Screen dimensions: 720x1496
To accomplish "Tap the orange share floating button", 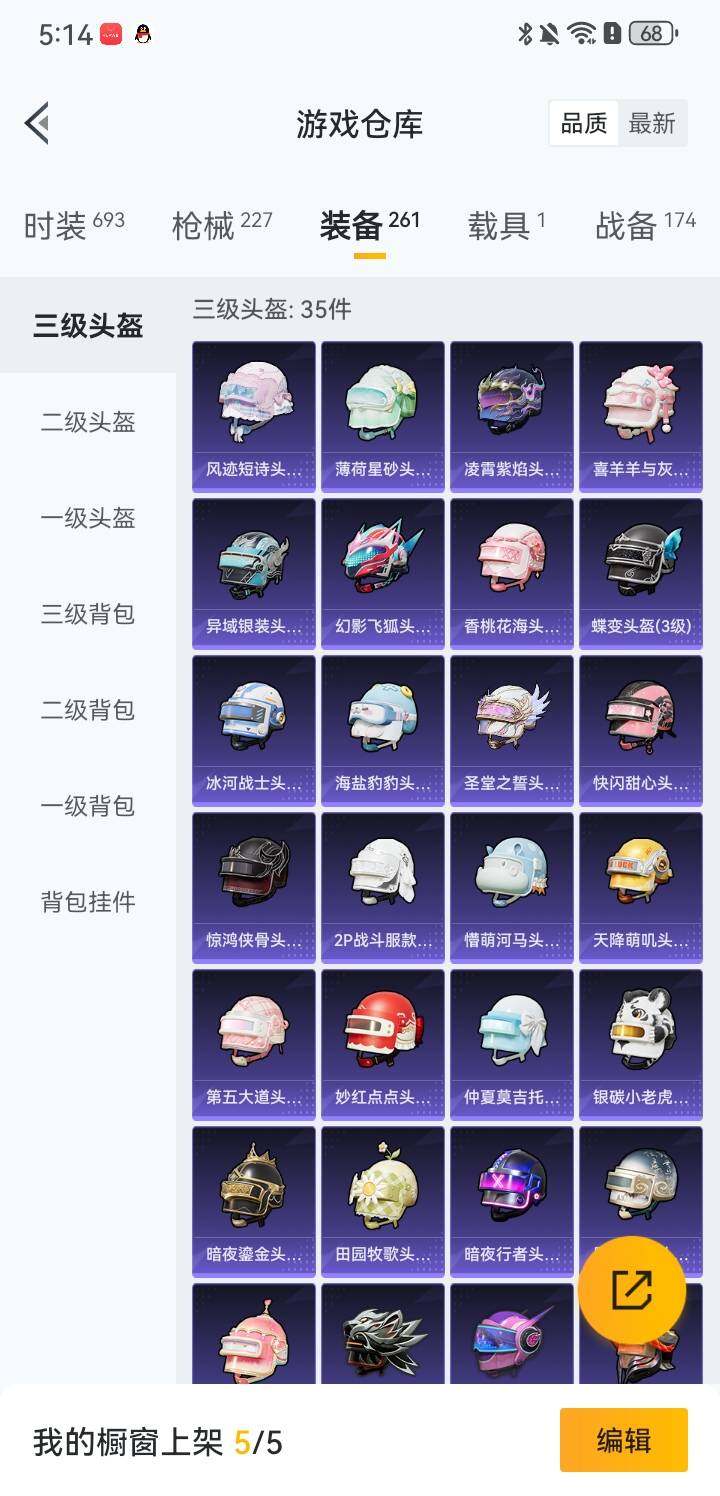I will 632,1290.
